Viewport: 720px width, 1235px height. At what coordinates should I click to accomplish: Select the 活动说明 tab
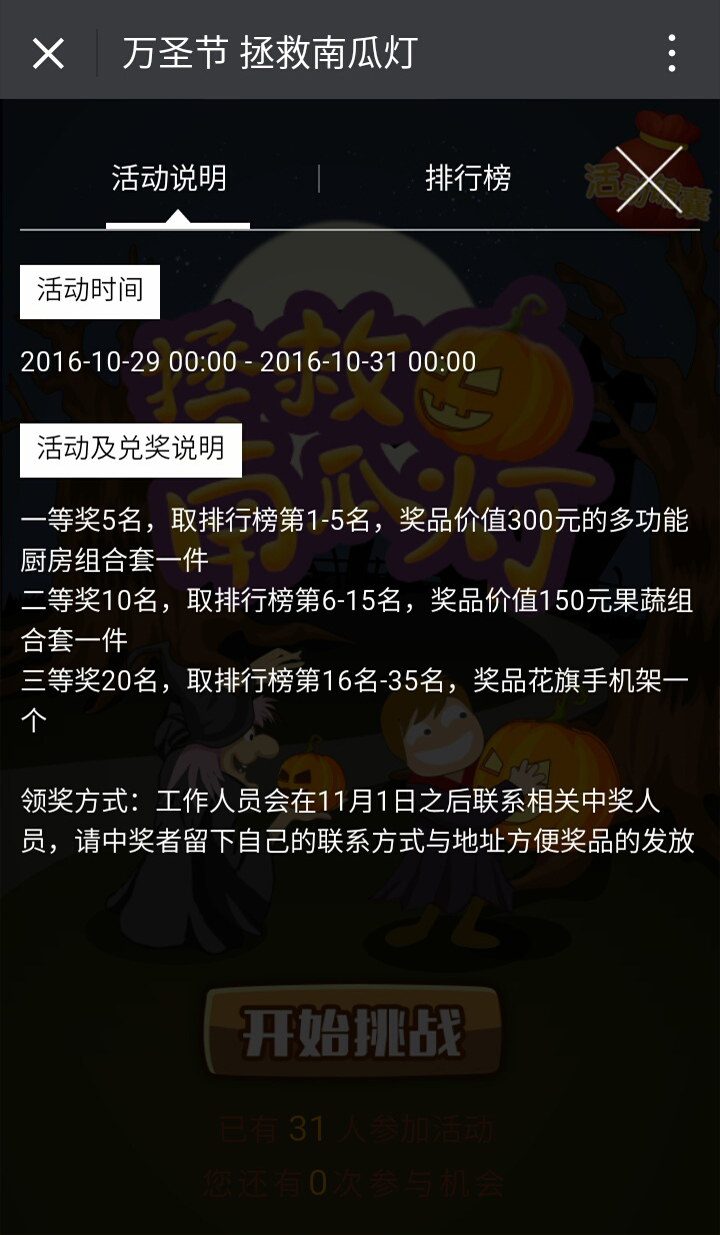pos(169,179)
